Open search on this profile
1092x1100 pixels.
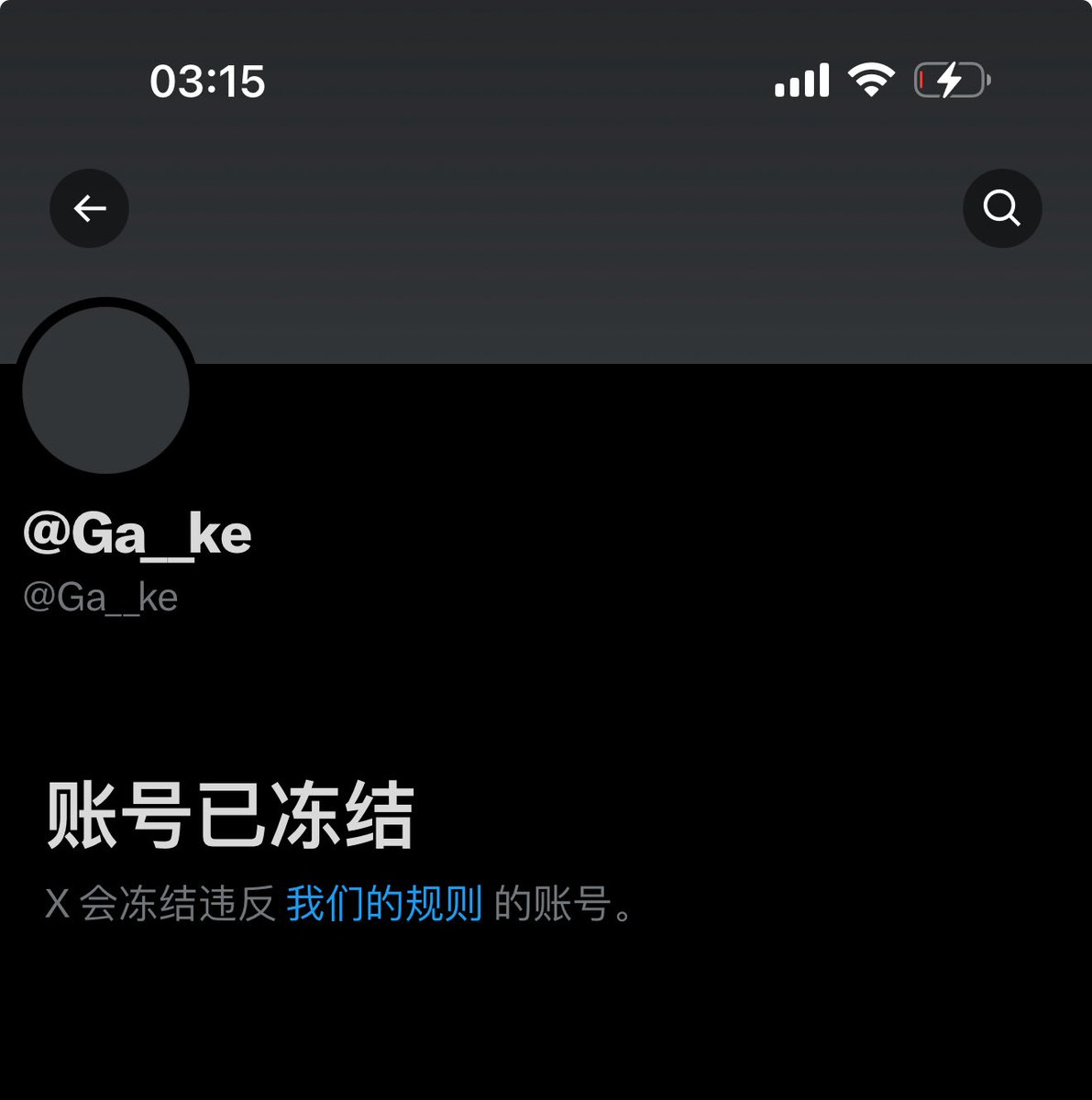coord(1001,209)
